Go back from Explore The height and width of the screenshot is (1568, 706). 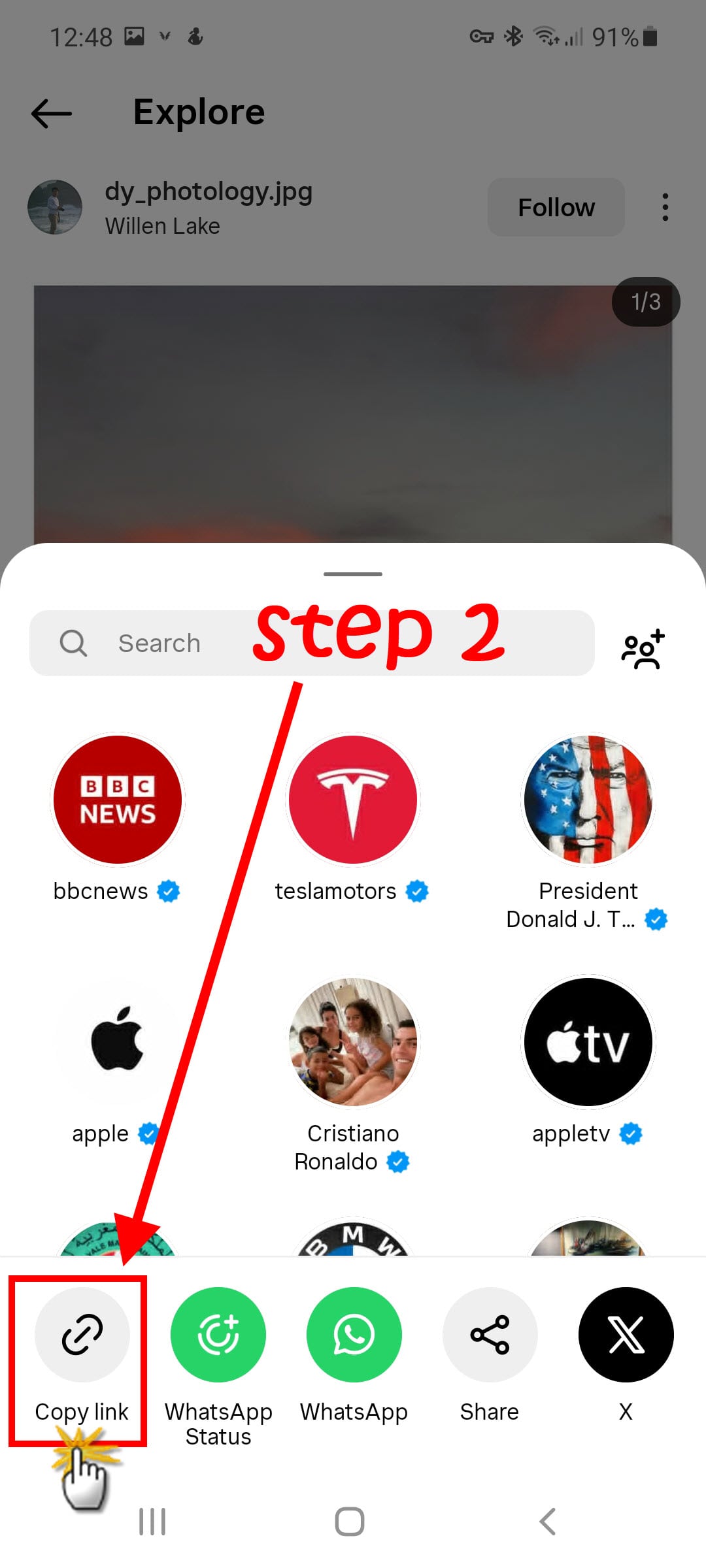pyautogui.click(x=52, y=113)
